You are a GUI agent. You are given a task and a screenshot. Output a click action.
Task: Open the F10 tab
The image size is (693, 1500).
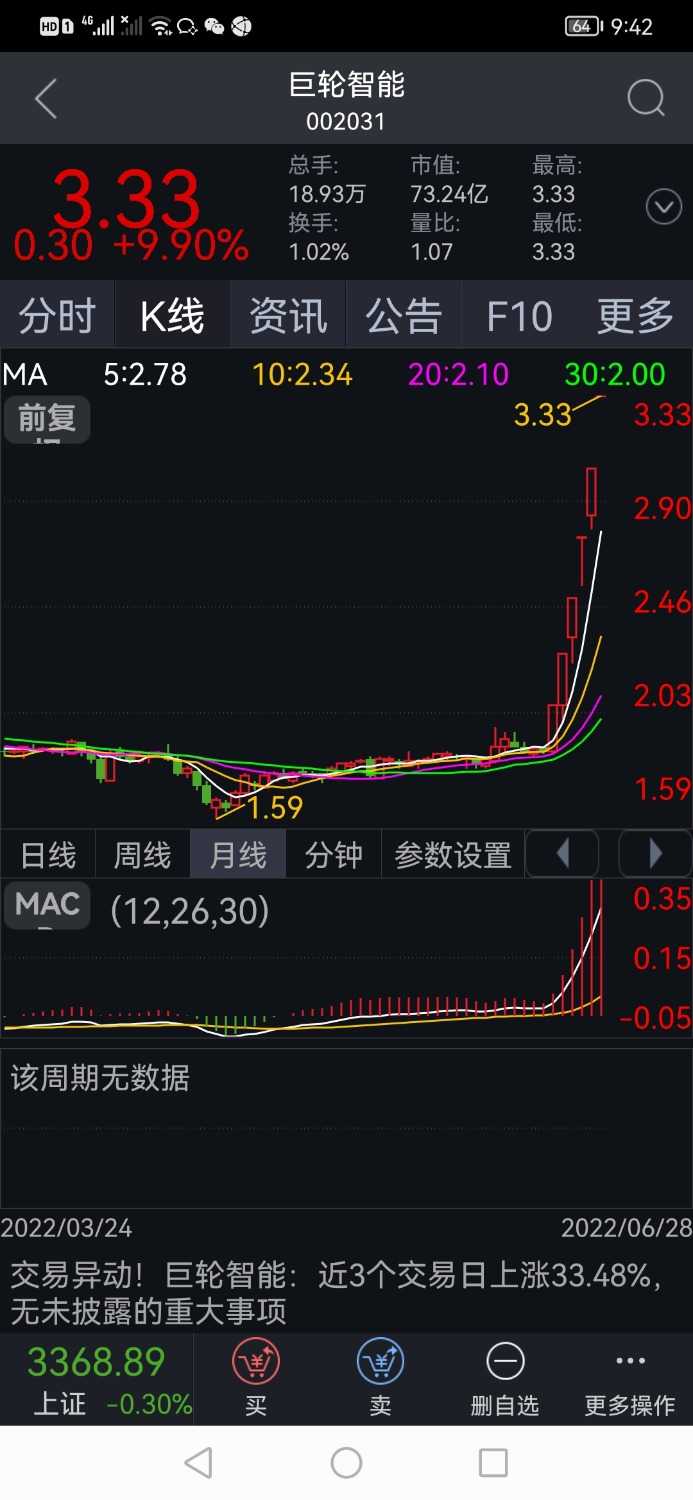tap(518, 316)
